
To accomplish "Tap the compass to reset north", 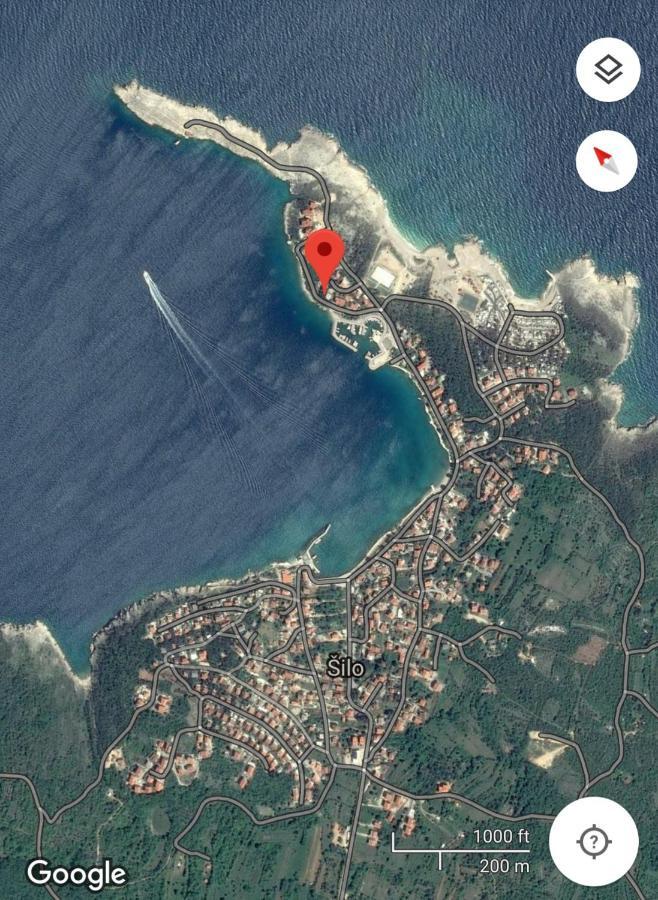I will (x=608, y=160).
